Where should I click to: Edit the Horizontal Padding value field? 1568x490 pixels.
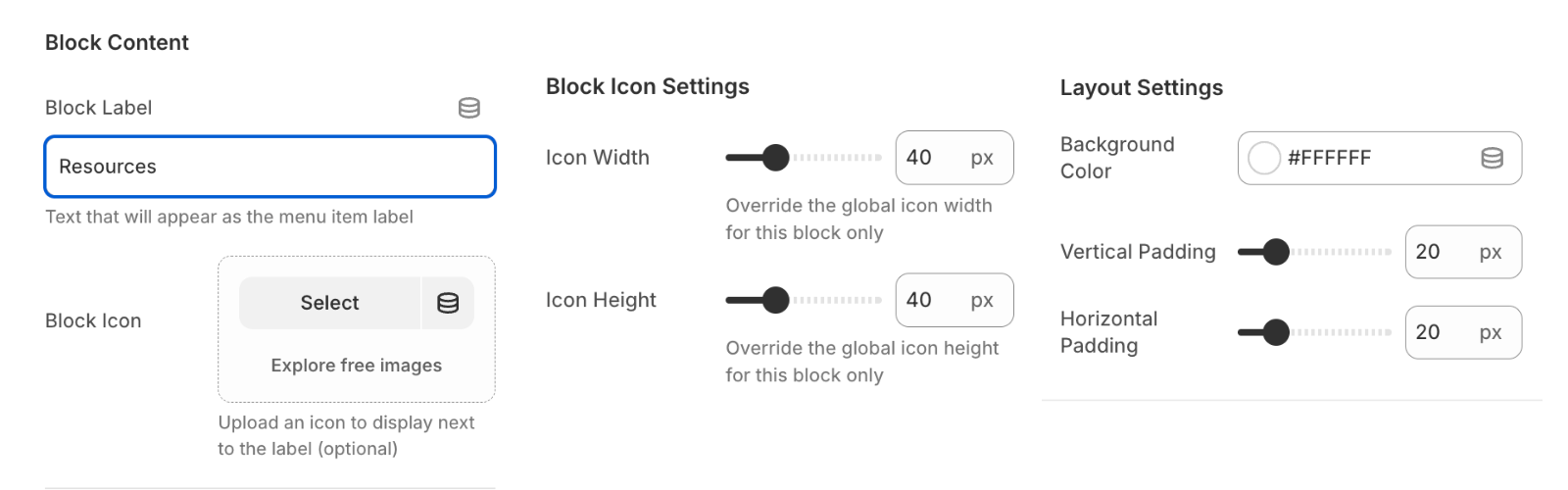click(x=1441, y=332)
